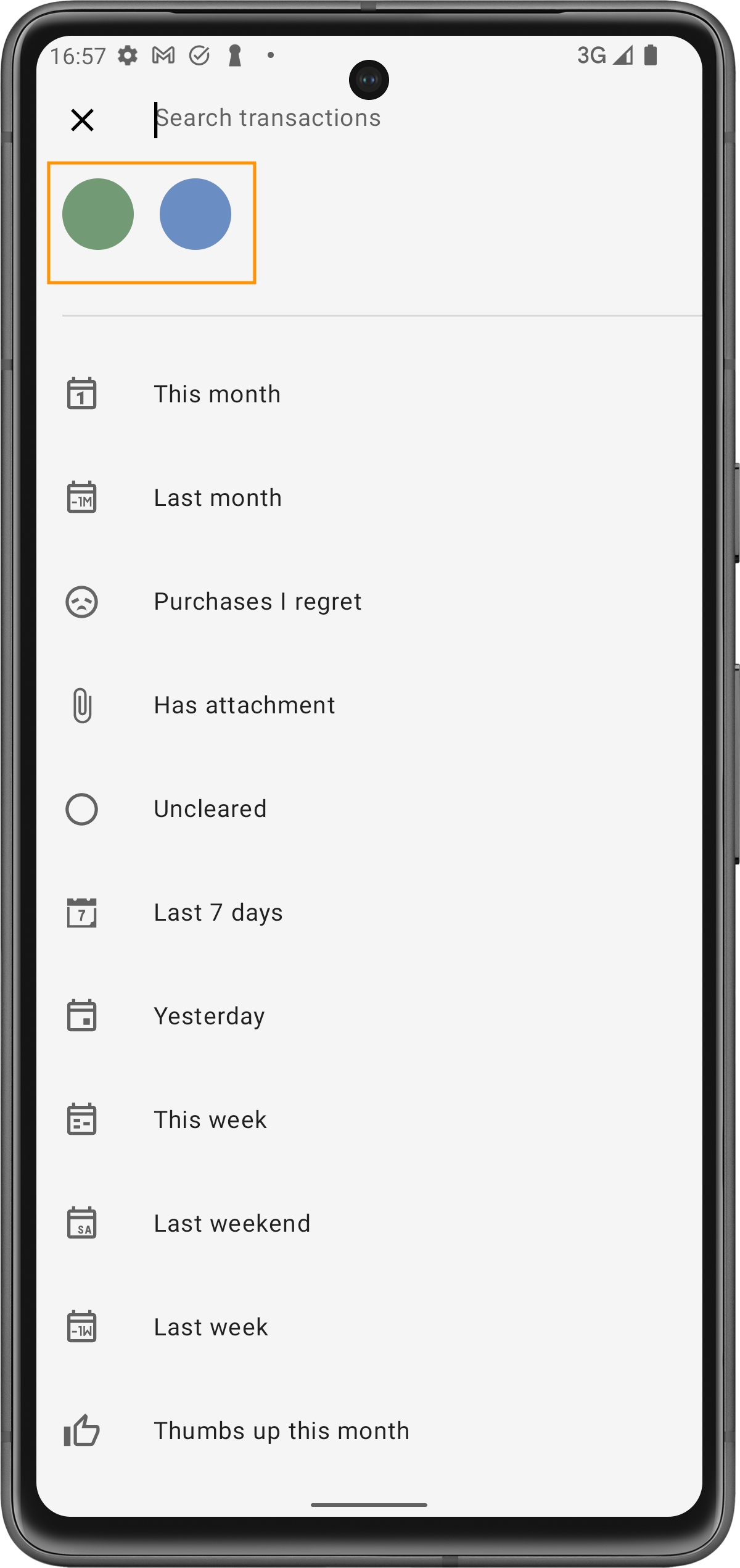Close the transaction search

pos(82,120)
